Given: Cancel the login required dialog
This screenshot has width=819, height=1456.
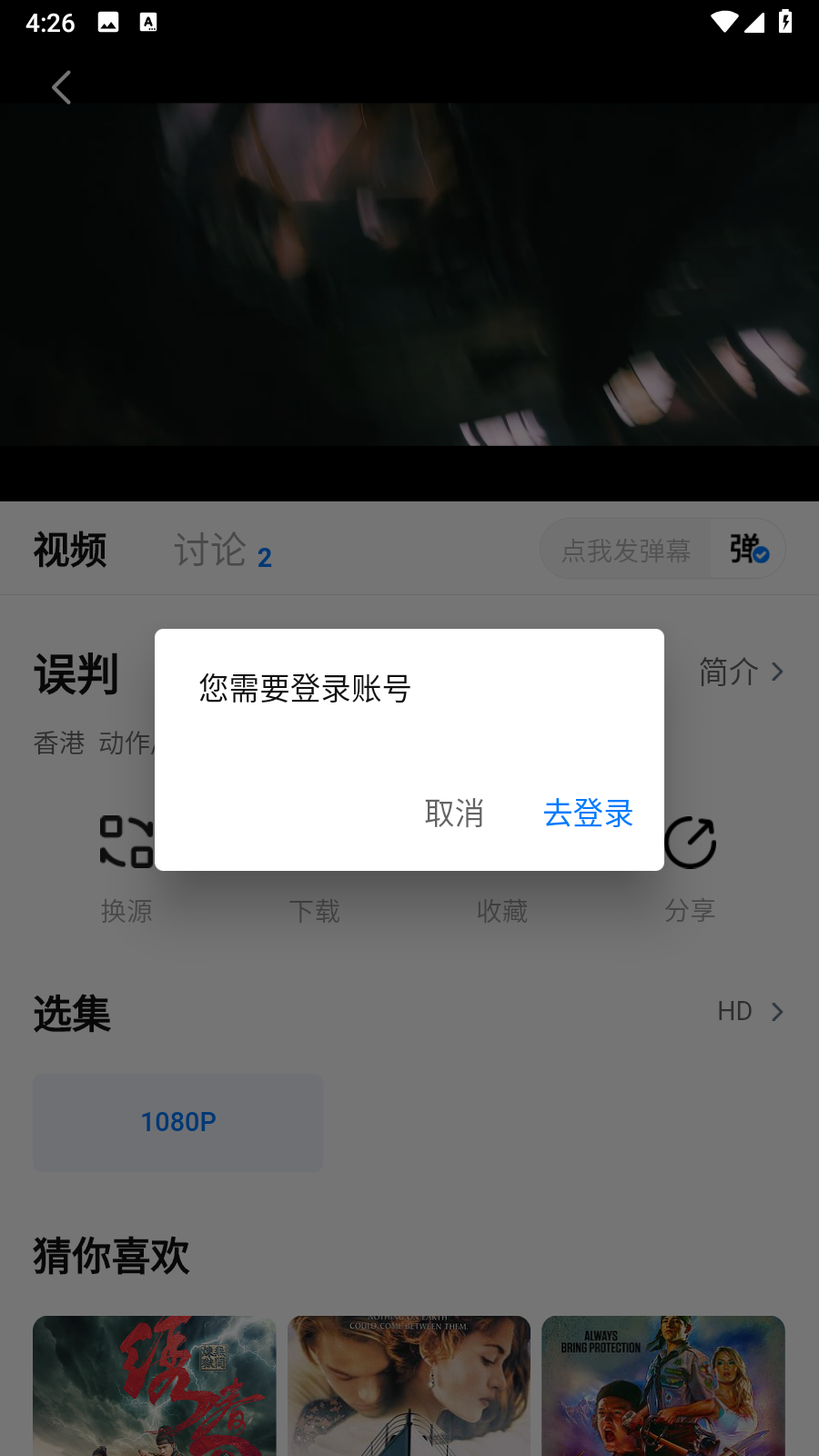Looking at the screenshot, I should tap(454, 813).
